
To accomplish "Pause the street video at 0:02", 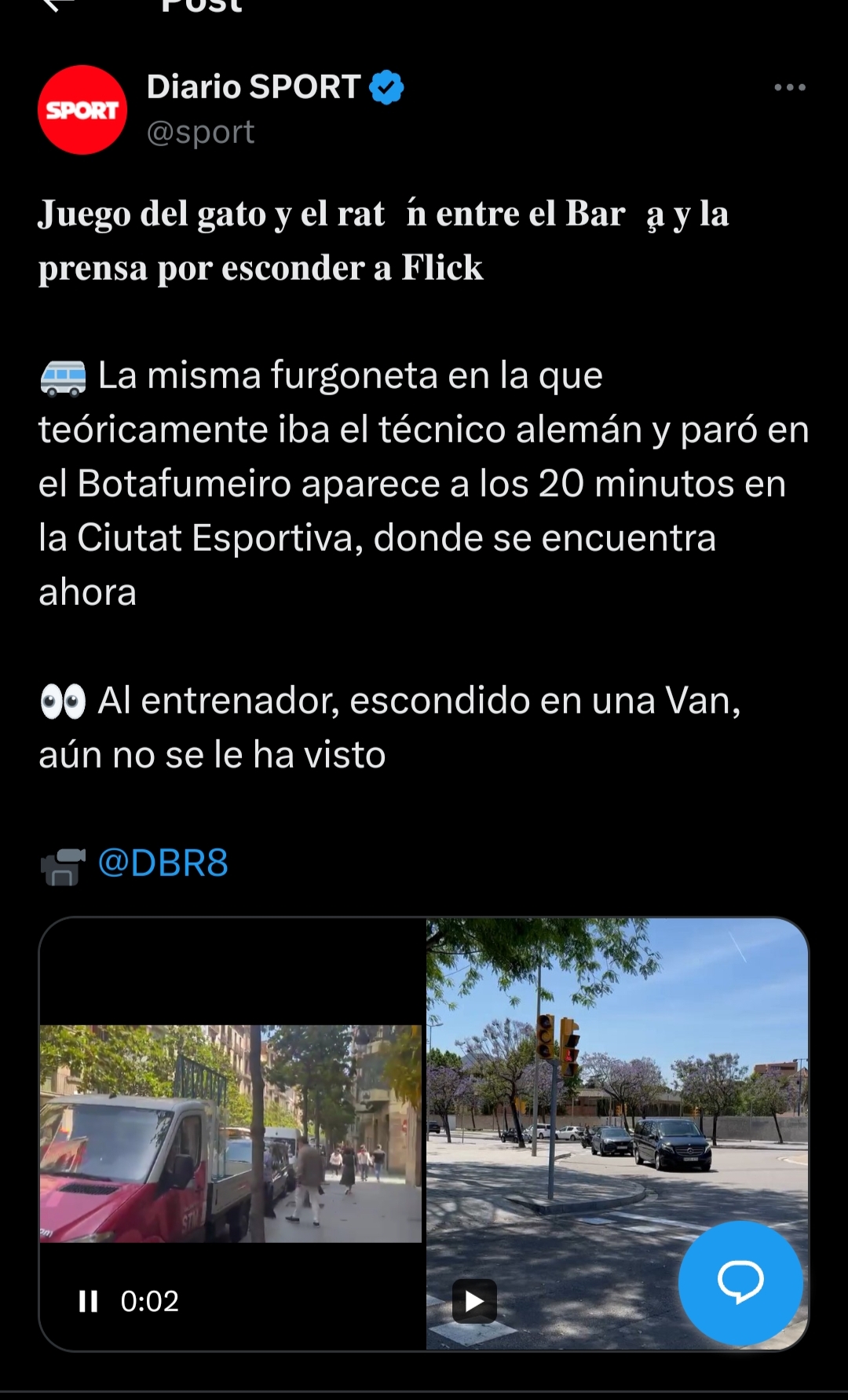I will tap(89, 1301).
